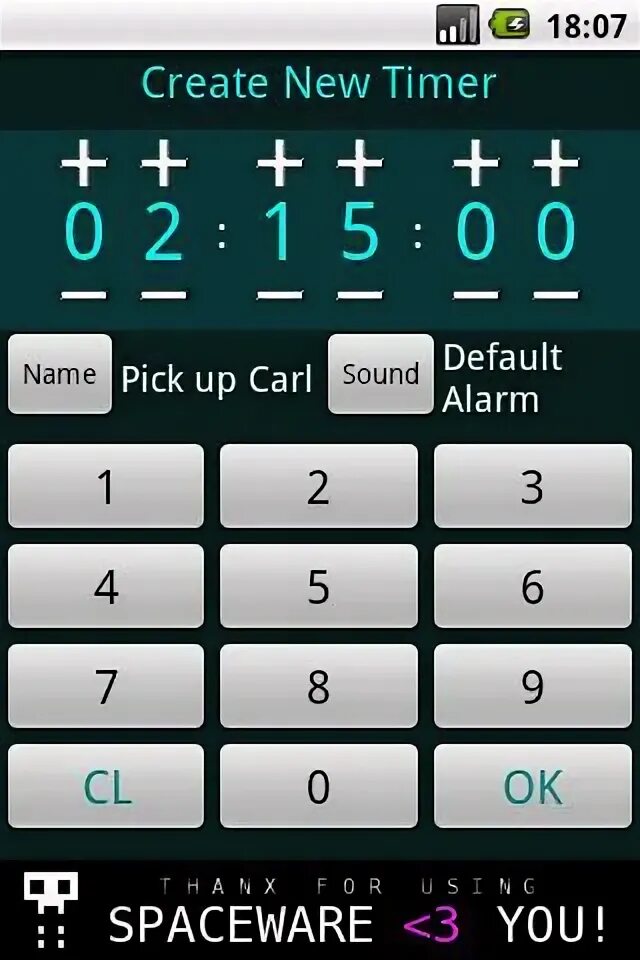Enter digit 8 on the keypad
Viewport: 640px width, 960px height.
point(318,687)
